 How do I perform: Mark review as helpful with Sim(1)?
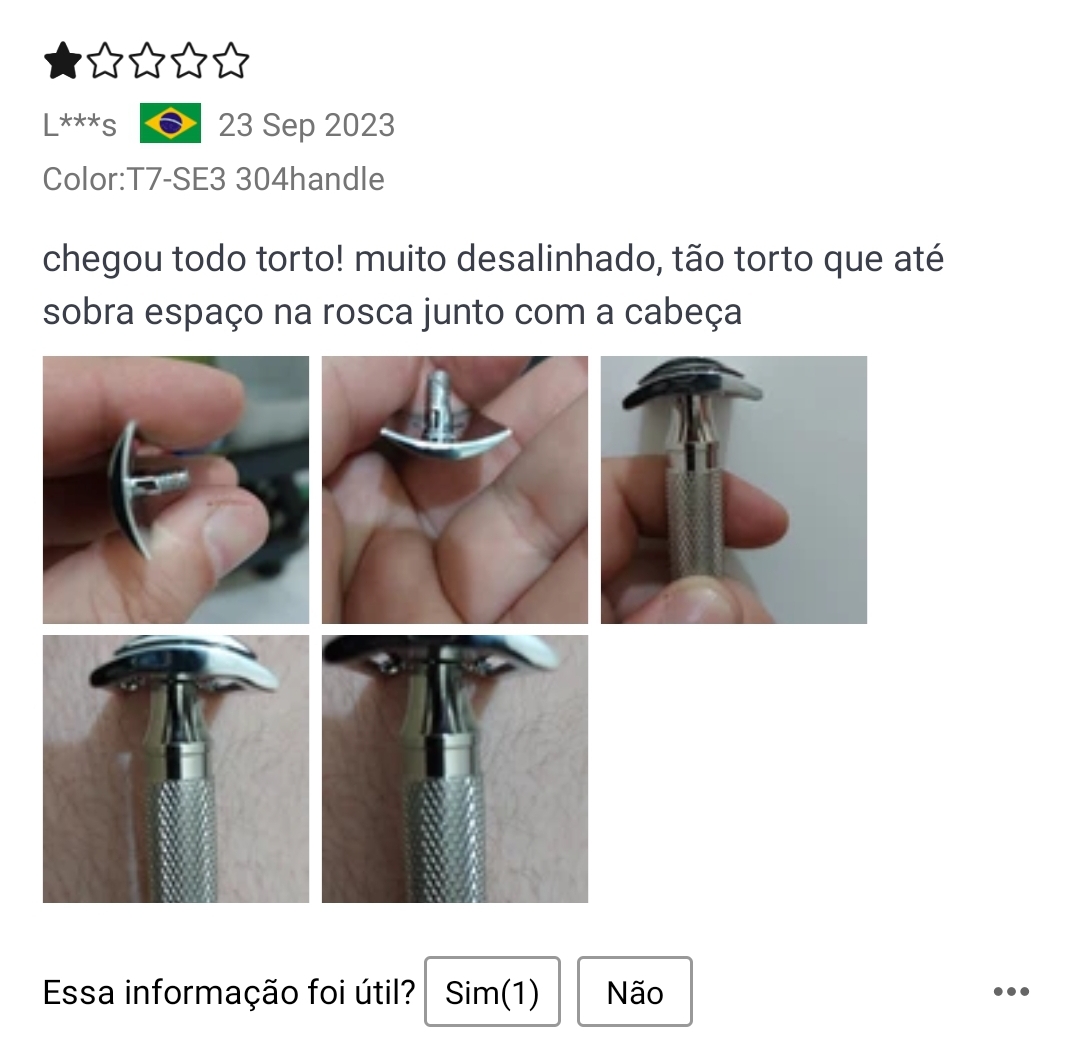click(x=492, y=992)
